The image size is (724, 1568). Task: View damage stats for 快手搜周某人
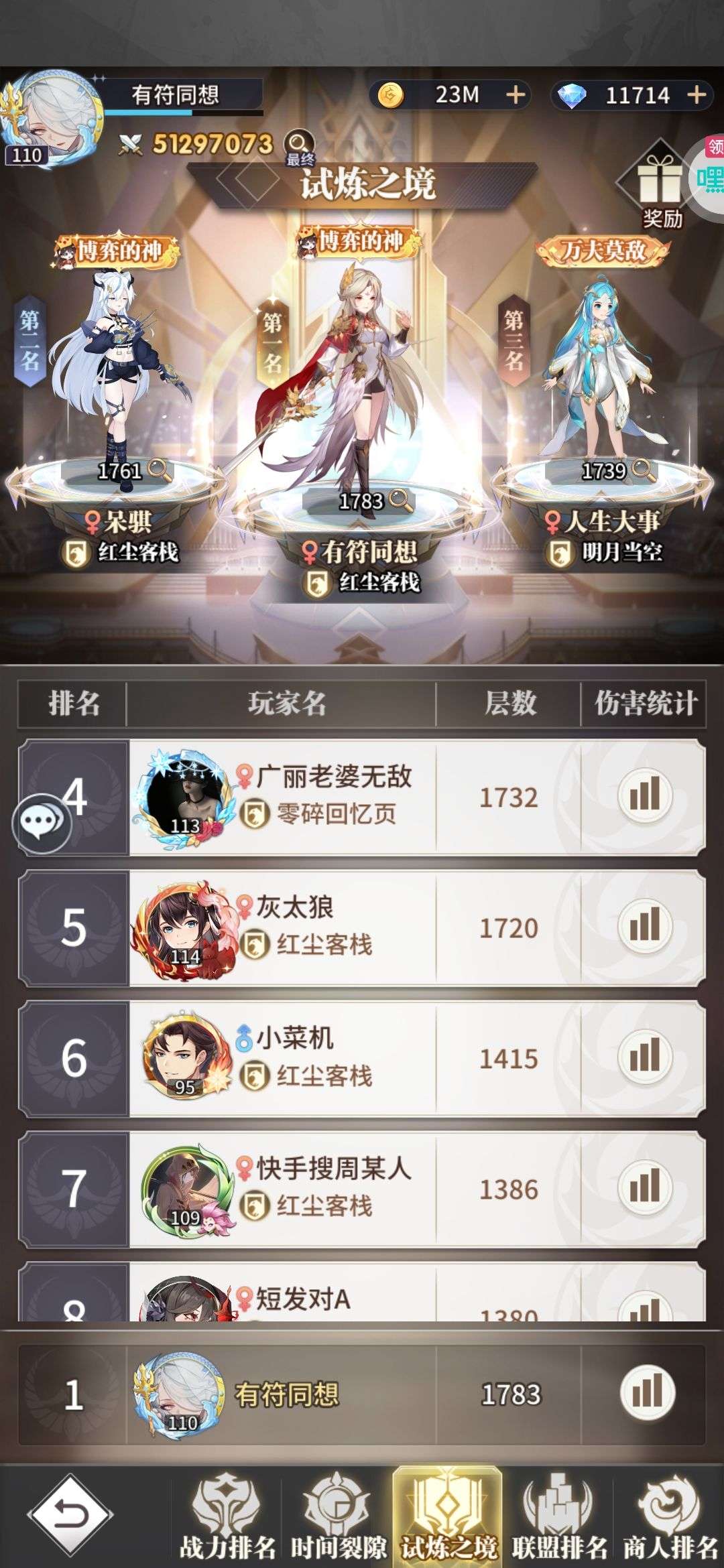644,1189
